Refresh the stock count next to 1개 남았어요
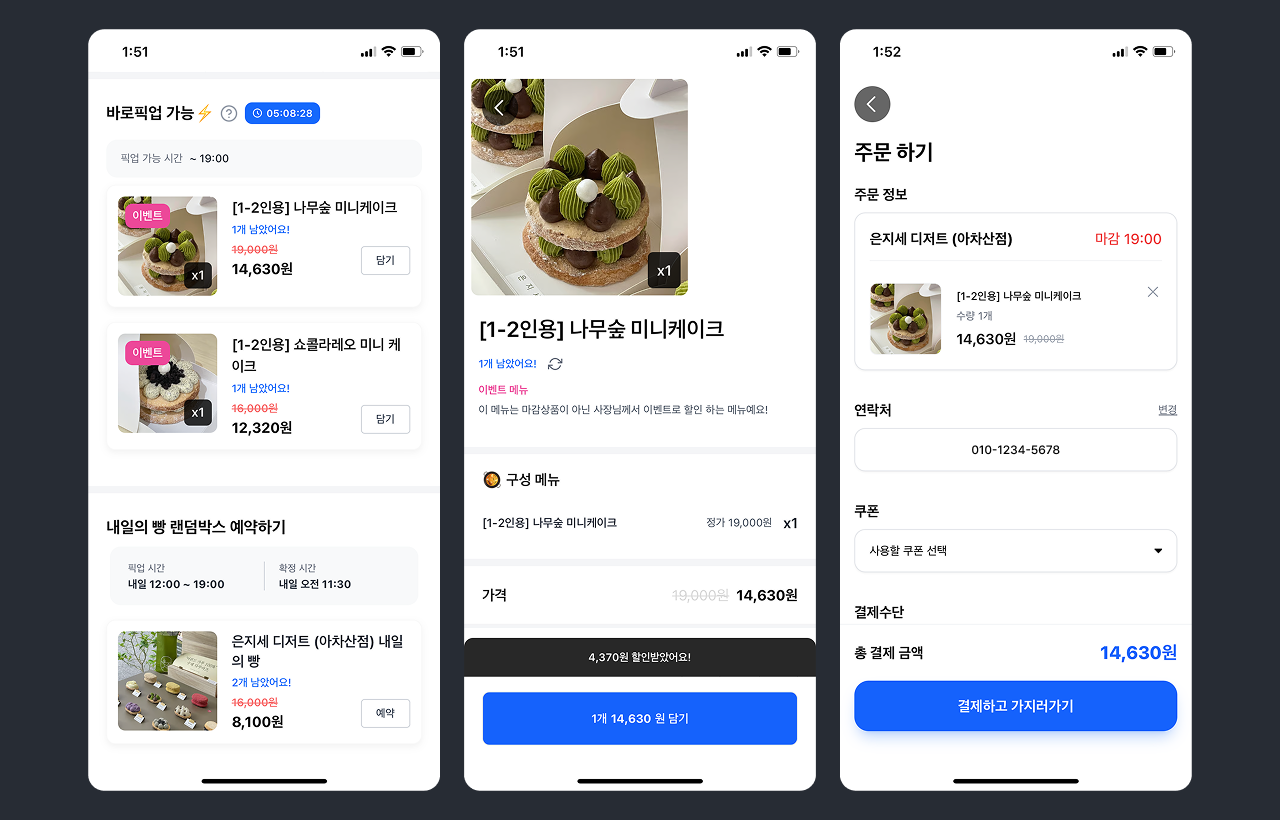1280x820 pixels. pyautogui.click(x=555, y=364)
